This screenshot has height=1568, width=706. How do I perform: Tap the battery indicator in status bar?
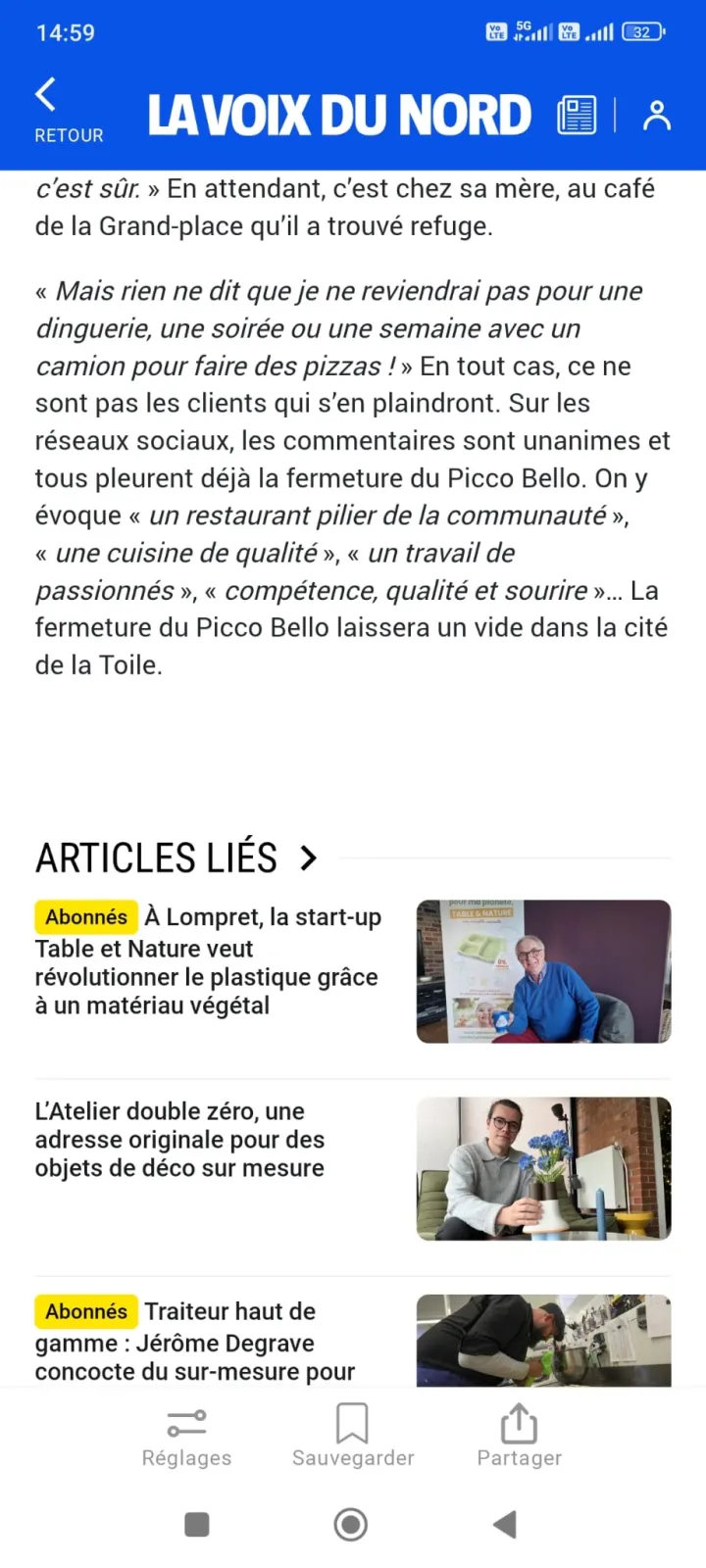coord(642,30)
